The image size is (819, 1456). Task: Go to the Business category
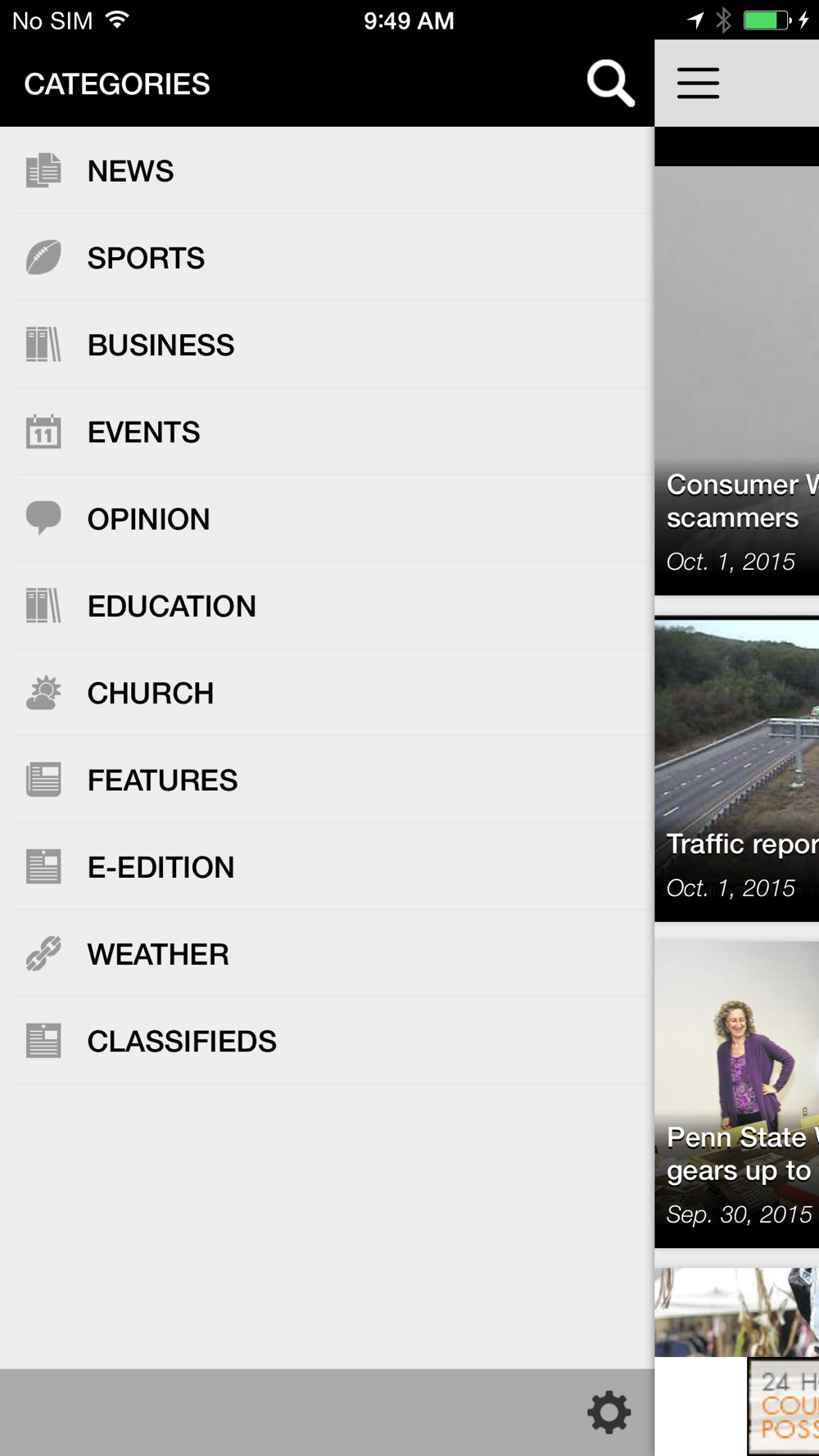(x=328, y=345)
